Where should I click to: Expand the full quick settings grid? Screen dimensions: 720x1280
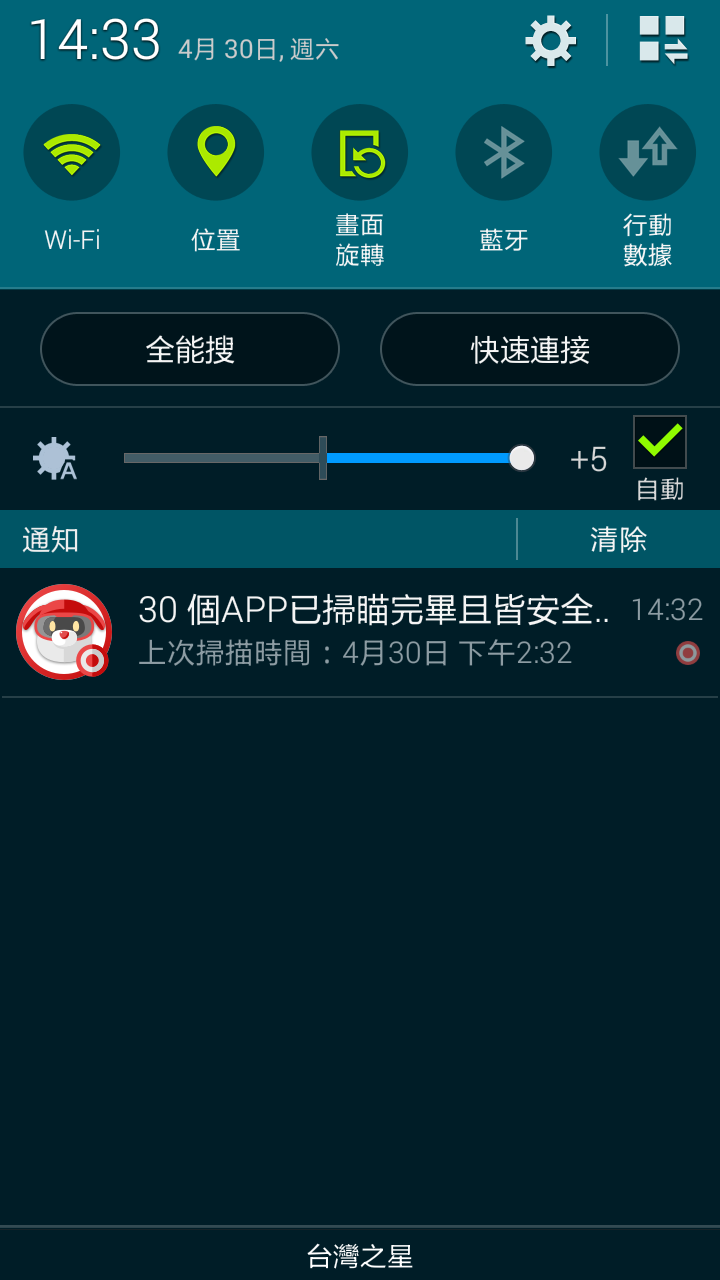[663, 41]
